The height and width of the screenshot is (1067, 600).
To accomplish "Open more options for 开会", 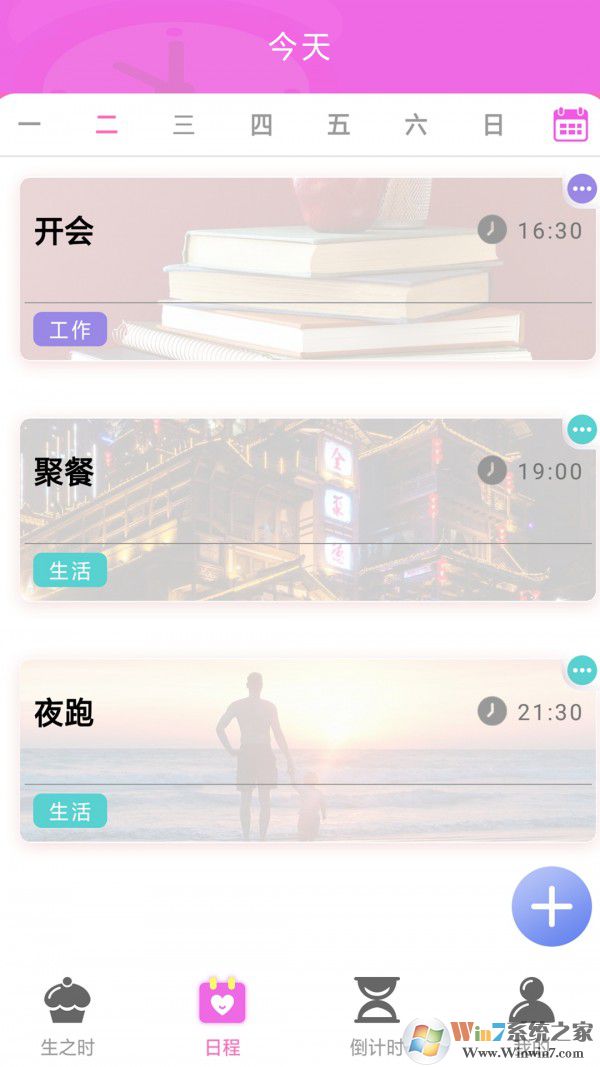I will pos(582,188).
